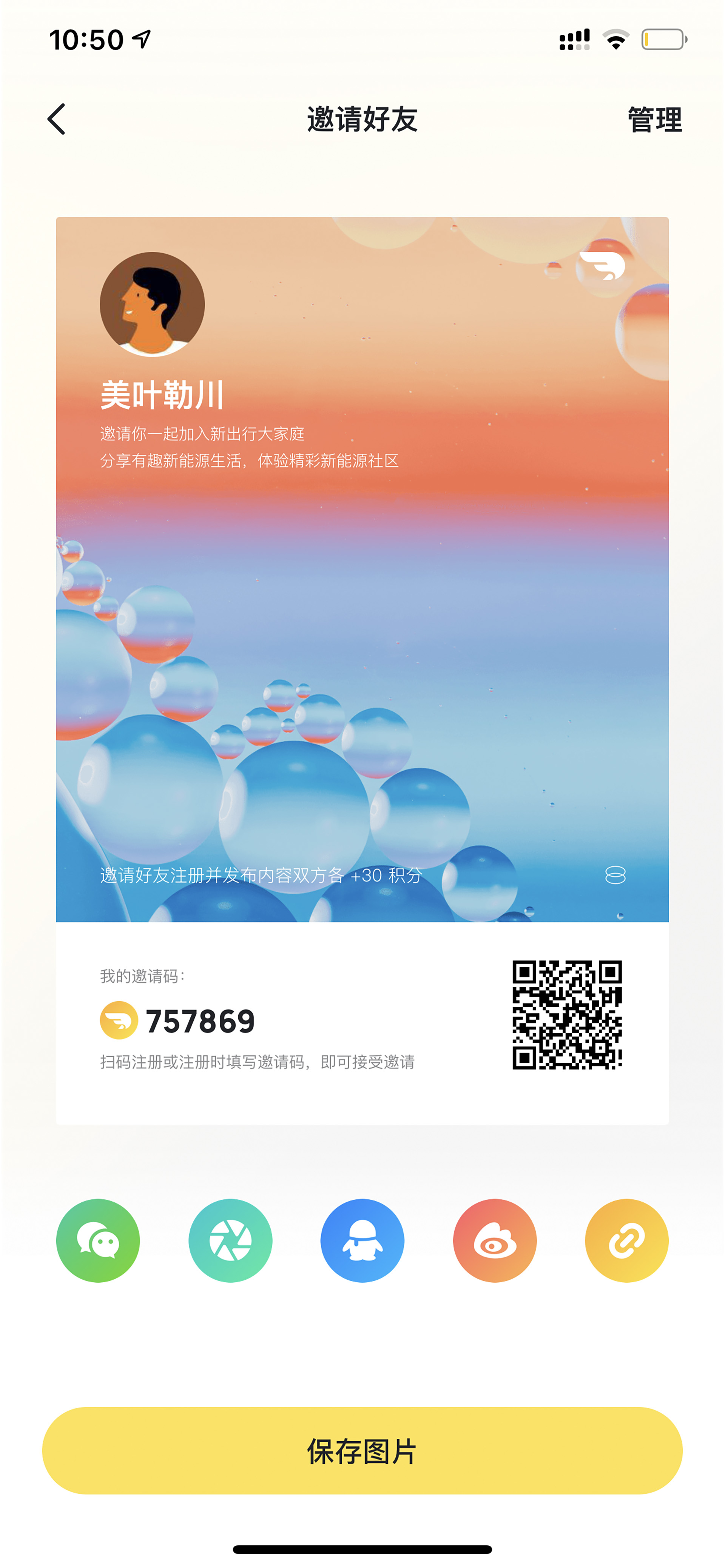Go back using the top-left arrow
The height and width of the screenshot is (1568, 725).
pyautogui.click(x=56, y=119)
